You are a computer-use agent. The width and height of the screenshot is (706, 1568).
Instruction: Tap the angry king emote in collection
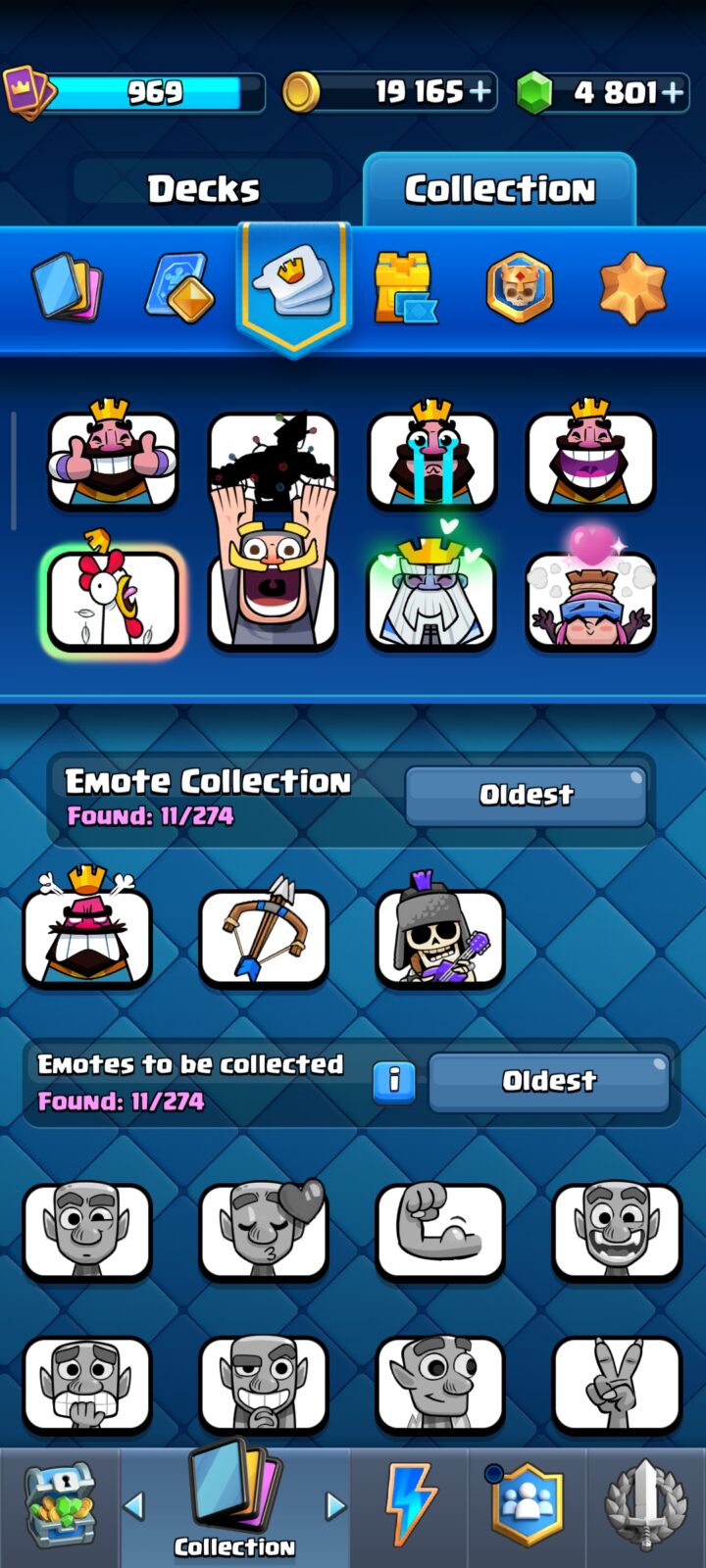pyautogui.click(x=87, y=929)
